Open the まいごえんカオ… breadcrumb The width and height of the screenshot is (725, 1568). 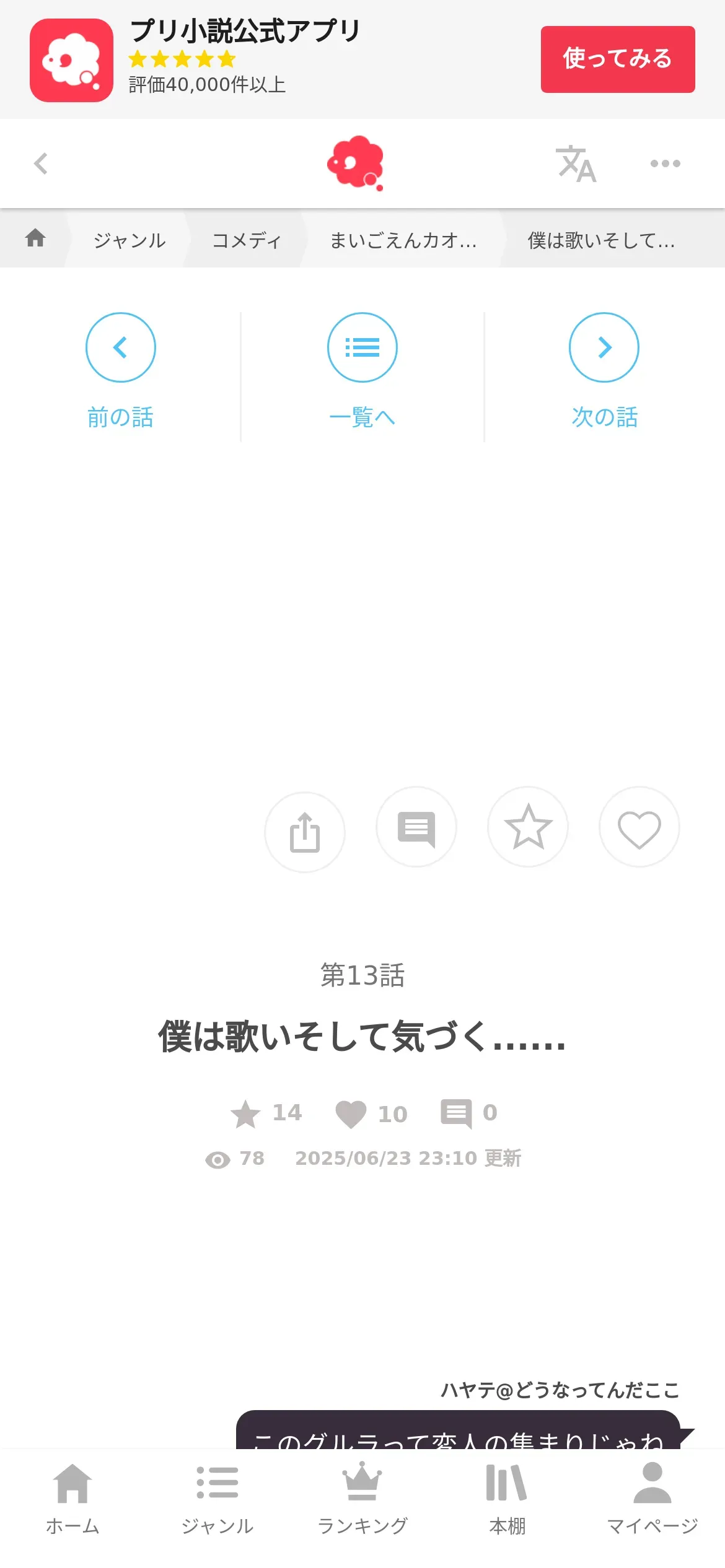[x=403, y=240]
